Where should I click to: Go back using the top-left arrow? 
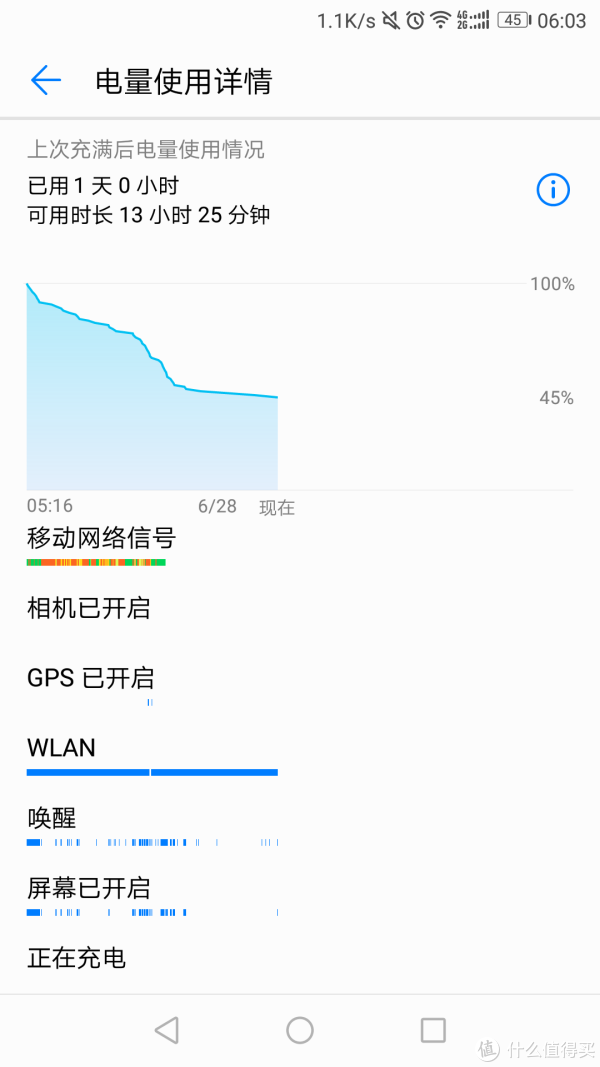point(46,80)
